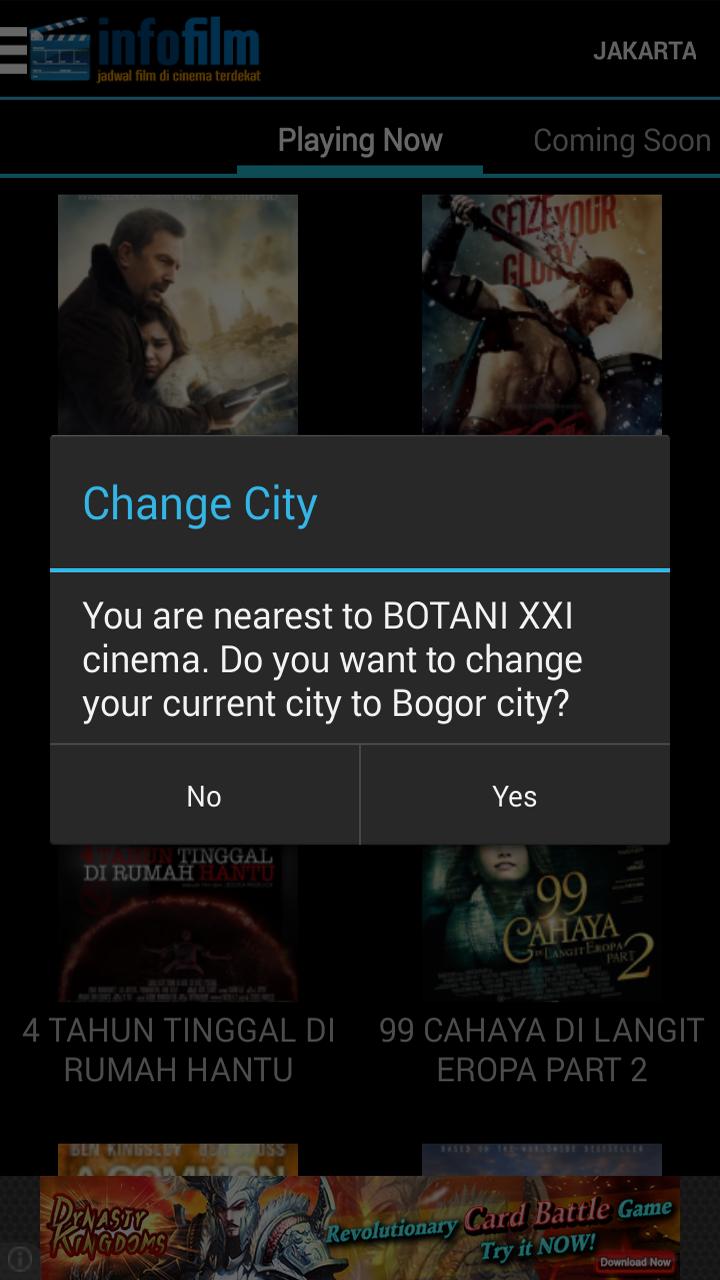Screen dimensions: 720x1280
Task: Change the city from JAKARTA
Action: (644, 51)
